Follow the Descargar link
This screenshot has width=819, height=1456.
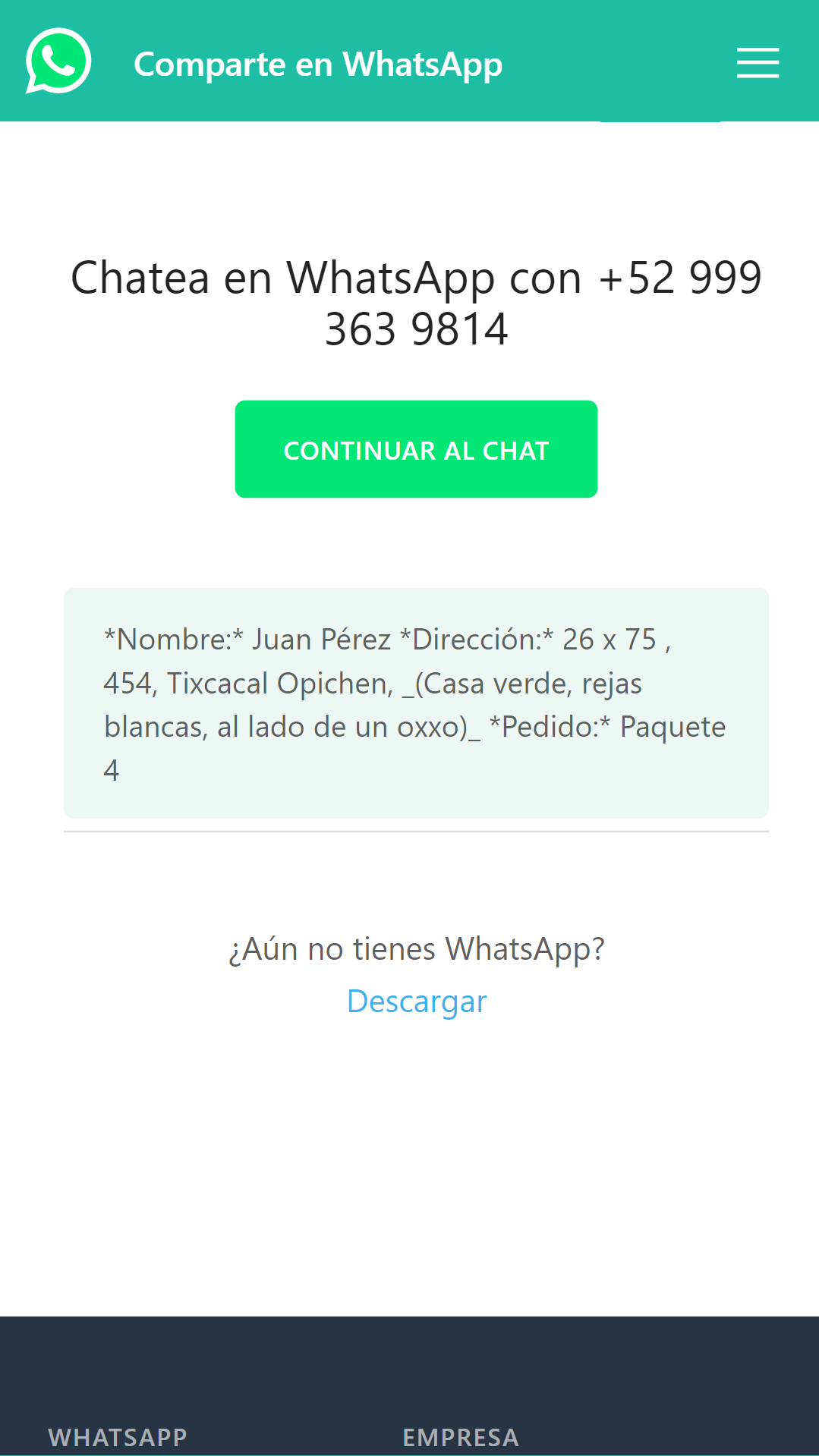click(416, 1002)
